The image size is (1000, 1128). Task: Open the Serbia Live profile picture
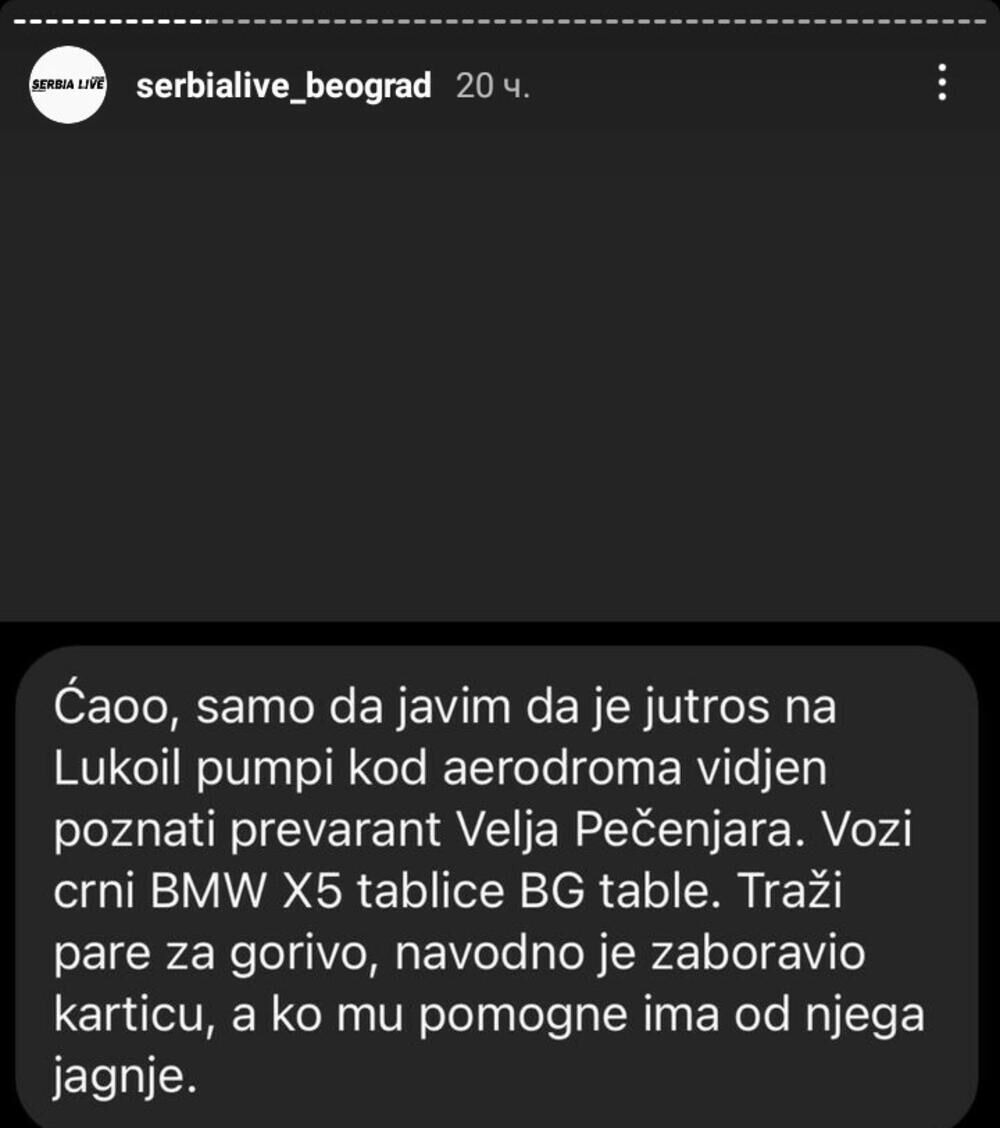click(68, 85)
